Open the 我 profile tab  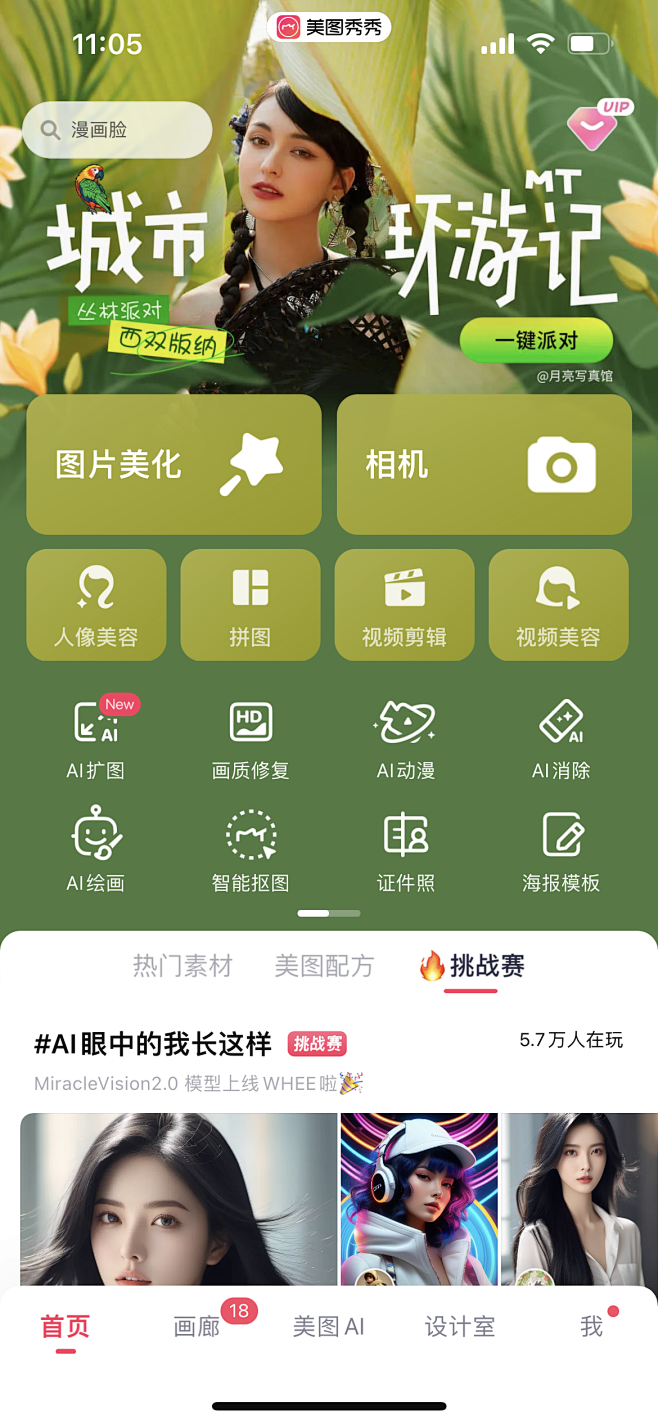[x=592, y=1327]
